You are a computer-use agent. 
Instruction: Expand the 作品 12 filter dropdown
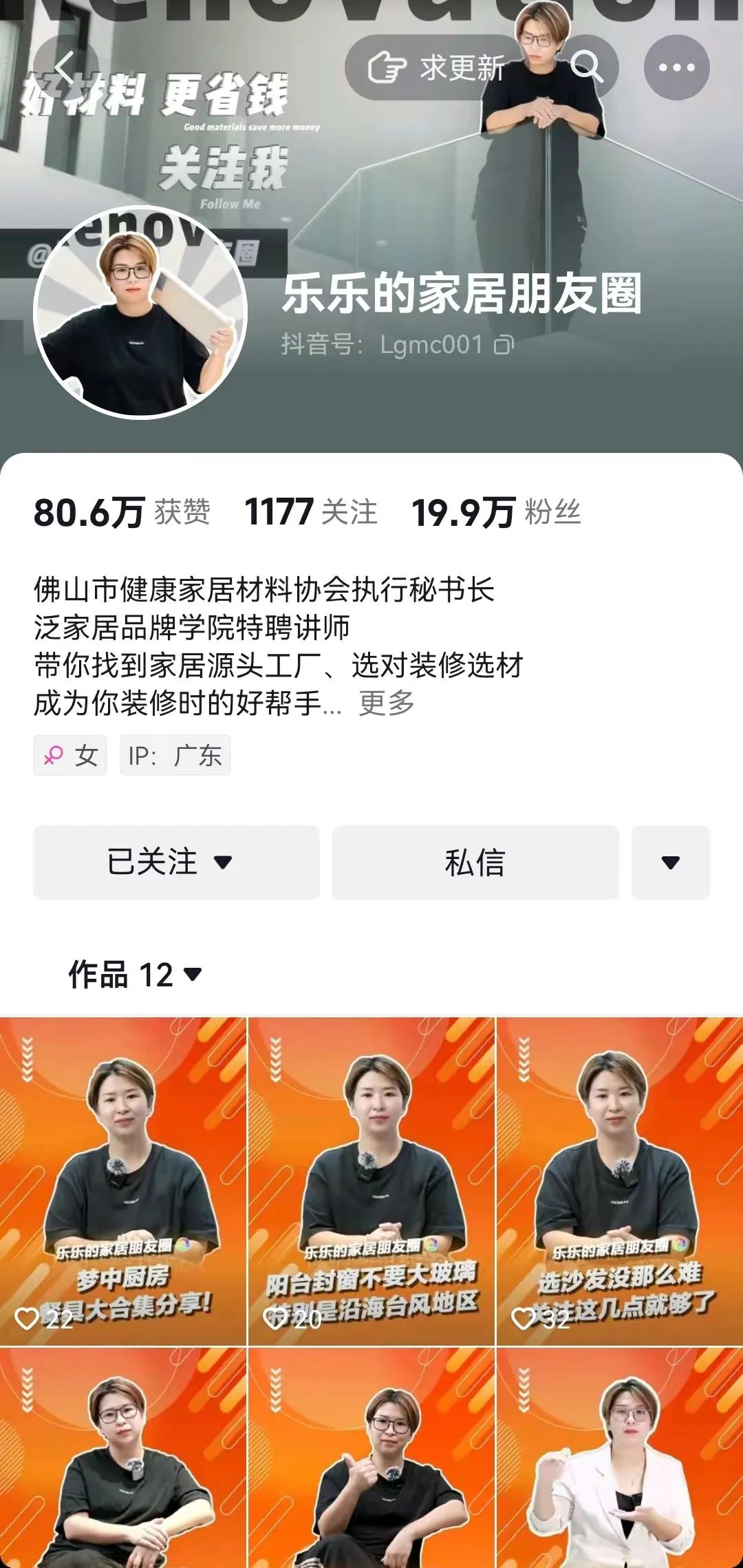coord(195,973)
